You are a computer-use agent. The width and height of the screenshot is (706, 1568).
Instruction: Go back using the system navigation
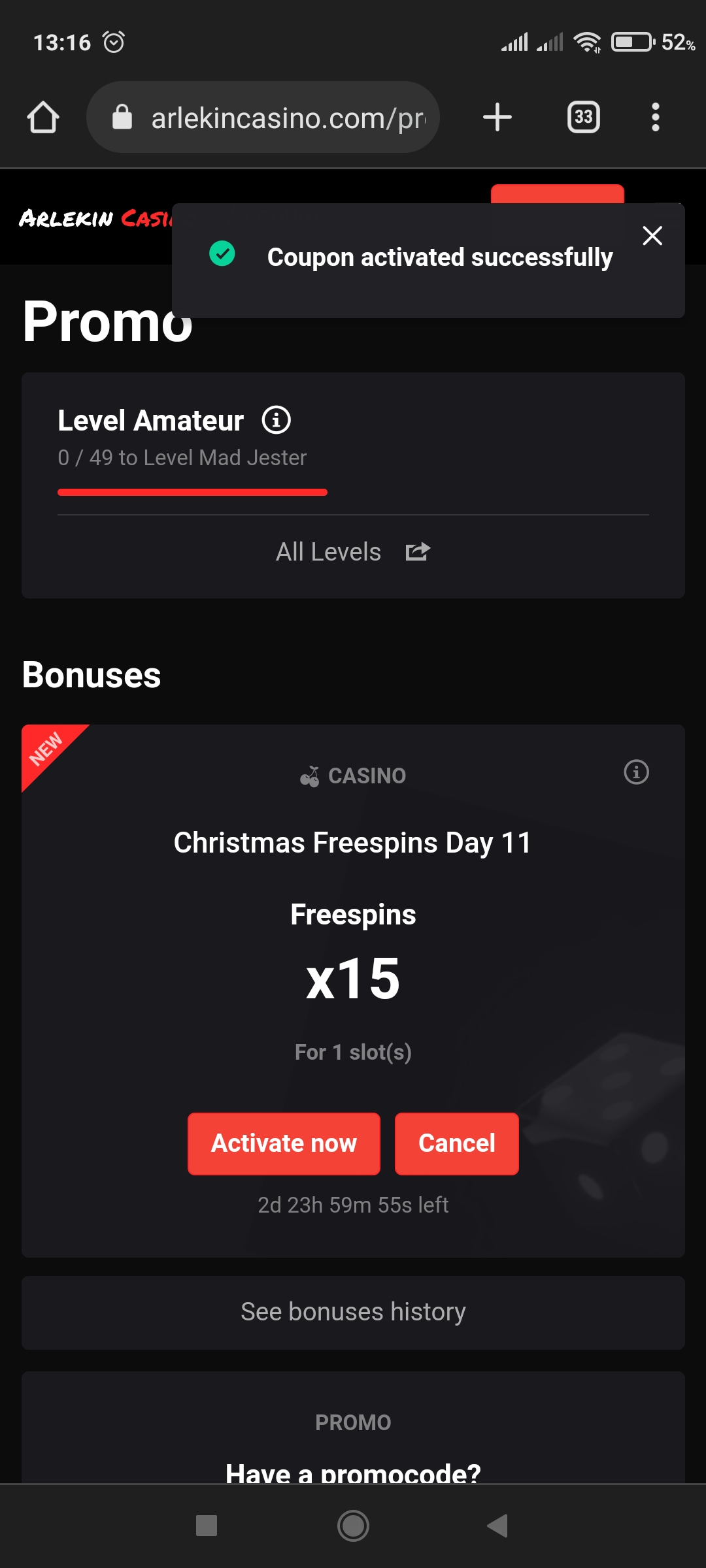point(497,1526)
